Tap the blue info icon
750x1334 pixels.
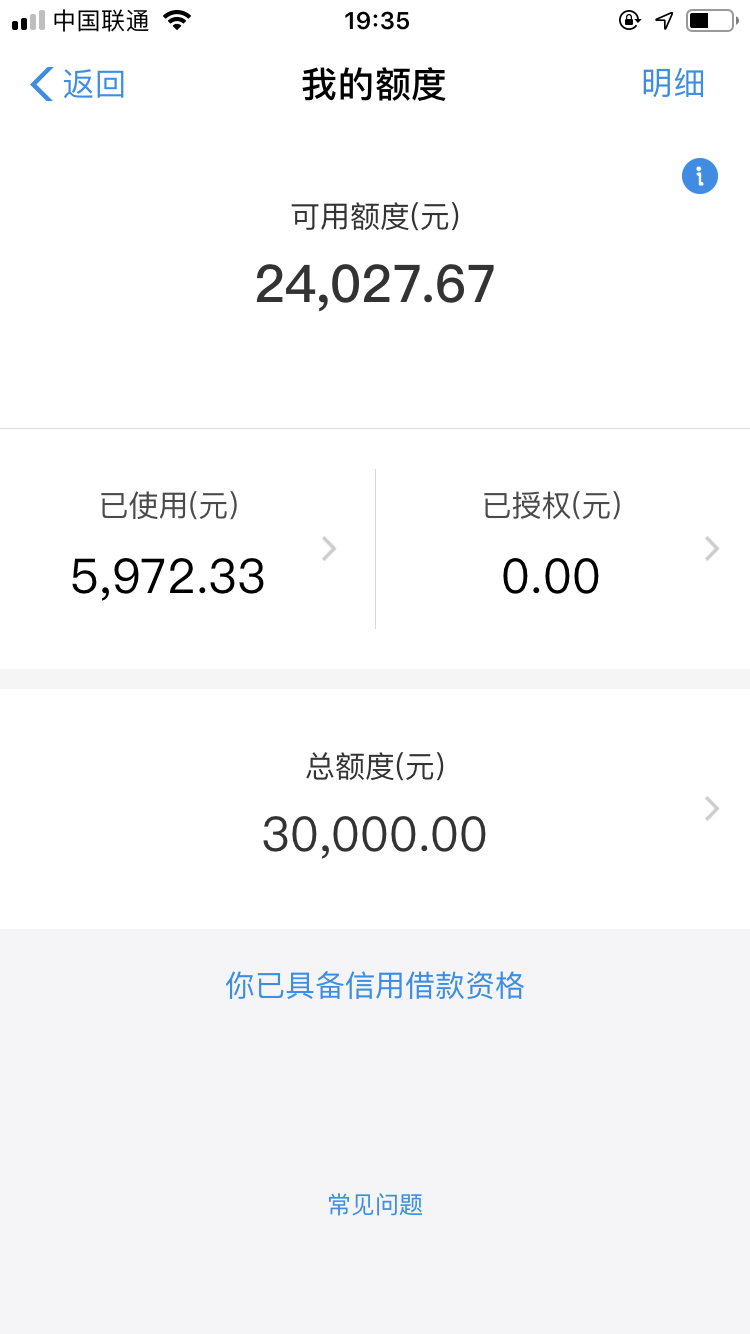(699, 176)
